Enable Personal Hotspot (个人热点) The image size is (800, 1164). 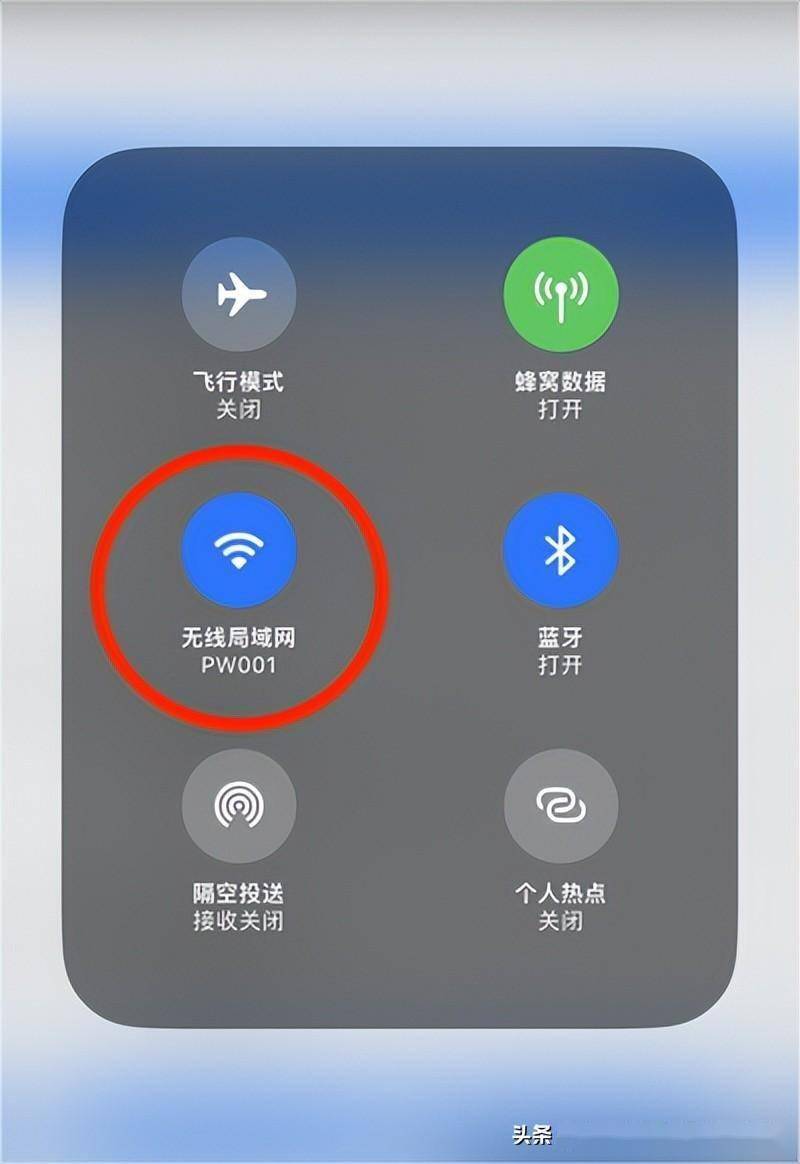(560, 806)
